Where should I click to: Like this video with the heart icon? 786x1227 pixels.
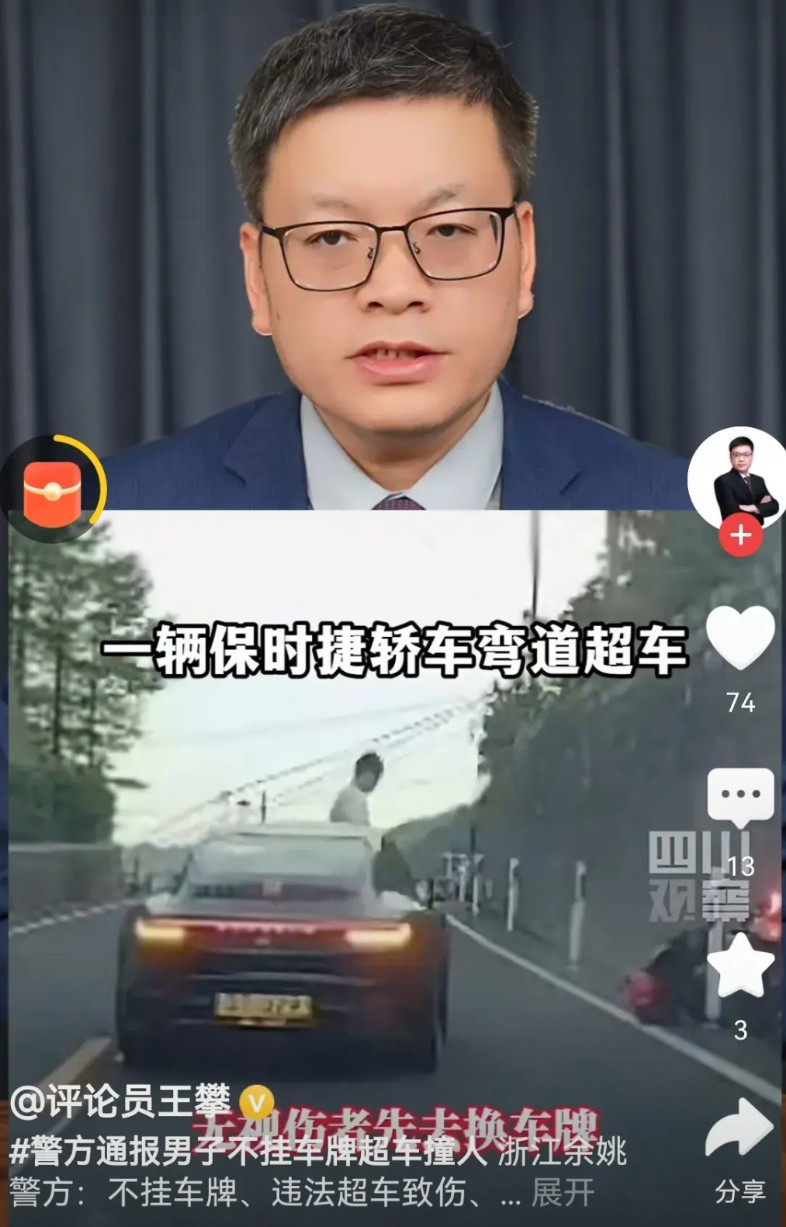[740, 639]
